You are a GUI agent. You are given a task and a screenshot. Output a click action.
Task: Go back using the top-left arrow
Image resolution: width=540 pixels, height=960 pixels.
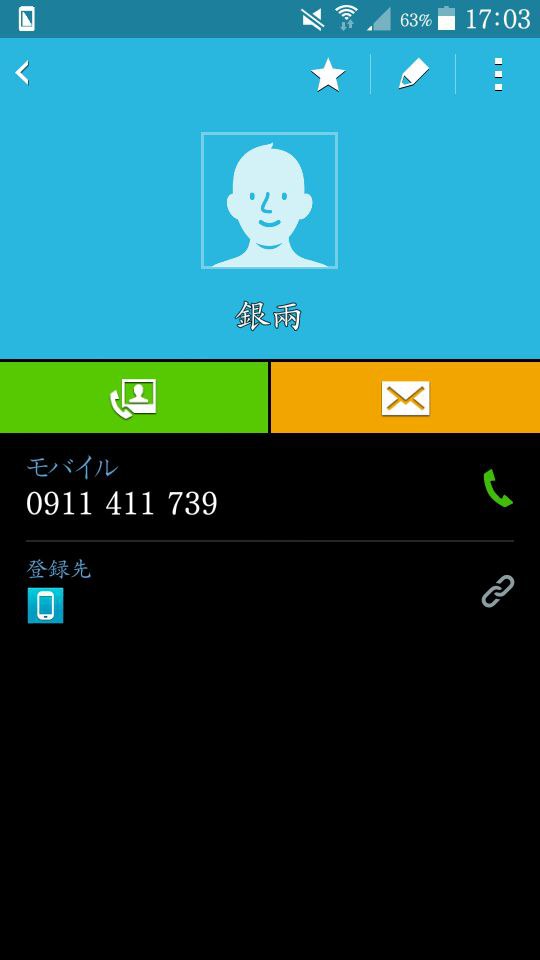tap(23, 73)
